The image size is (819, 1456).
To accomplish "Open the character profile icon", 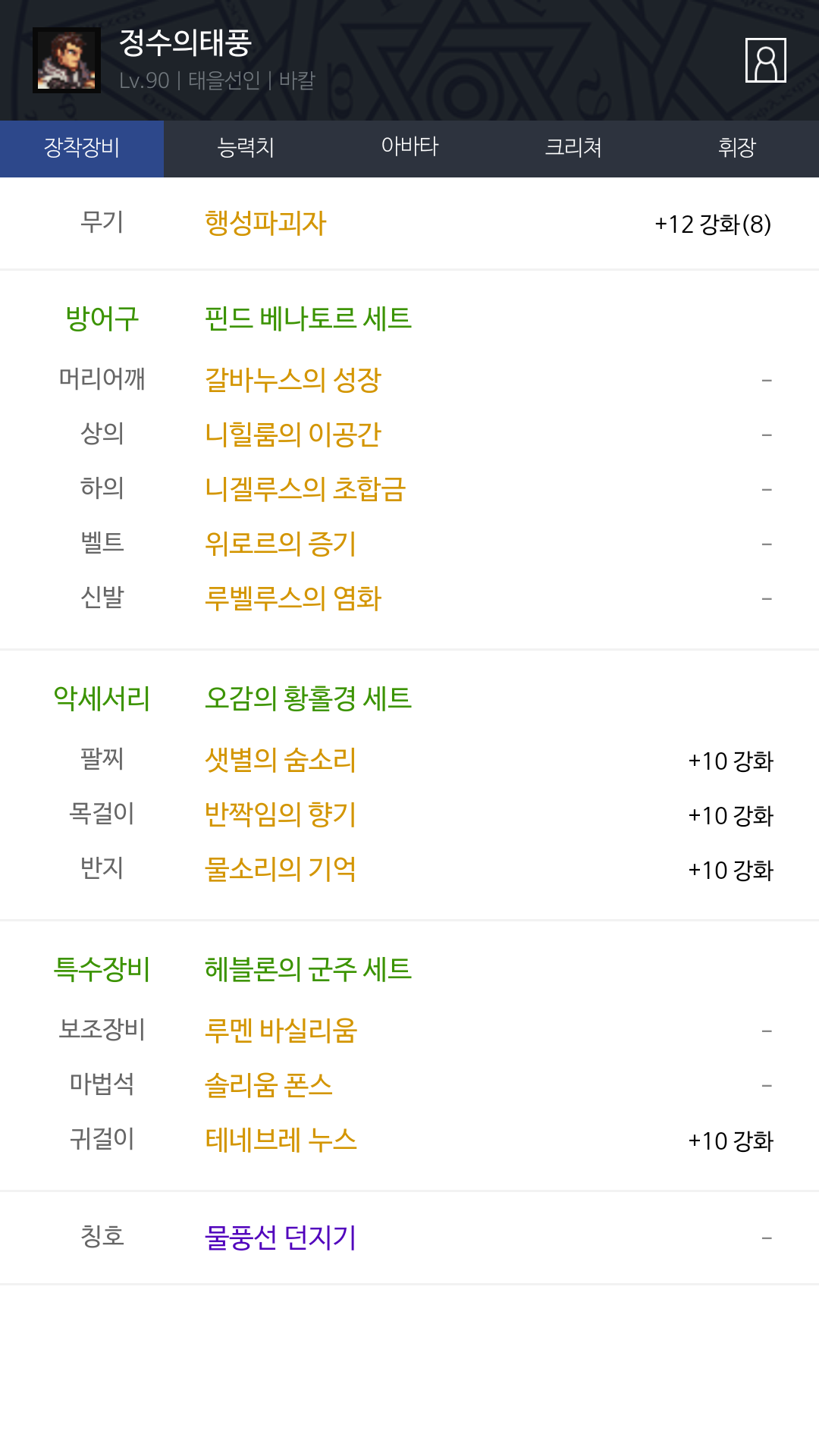I will click(x=765, y=60).
